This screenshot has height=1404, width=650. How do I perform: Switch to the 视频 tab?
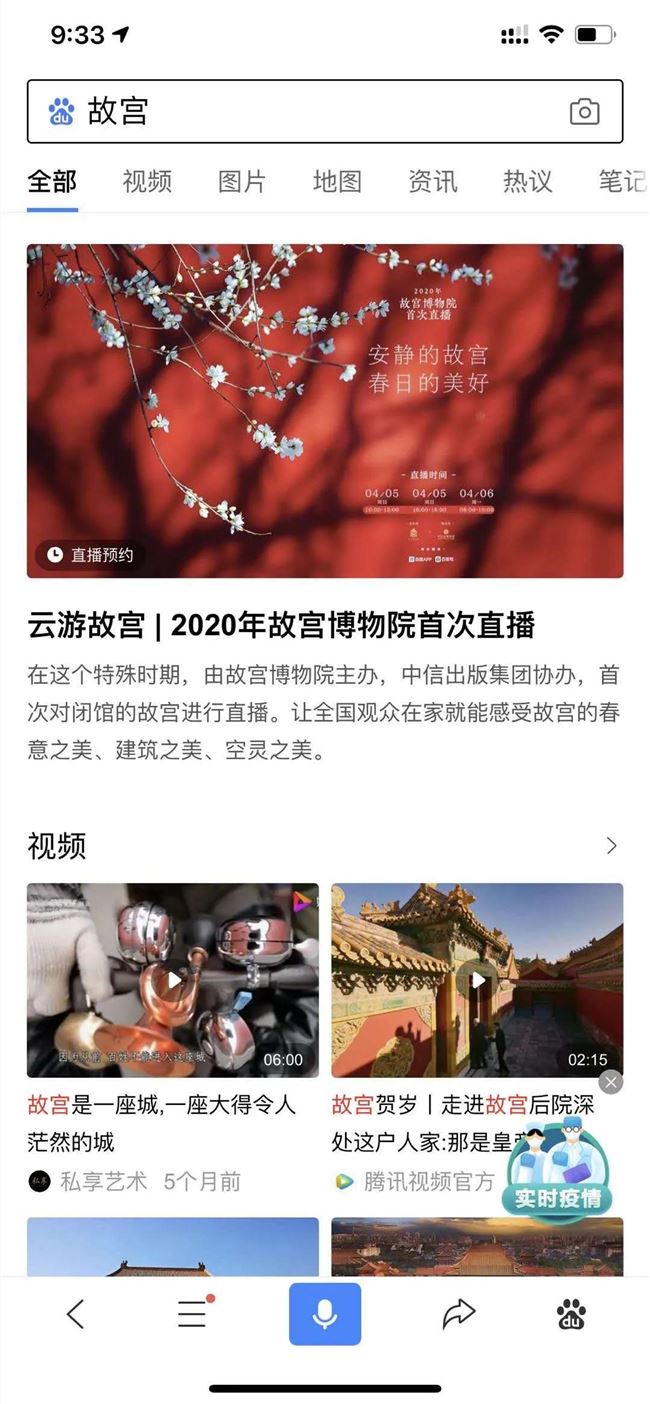147,181
